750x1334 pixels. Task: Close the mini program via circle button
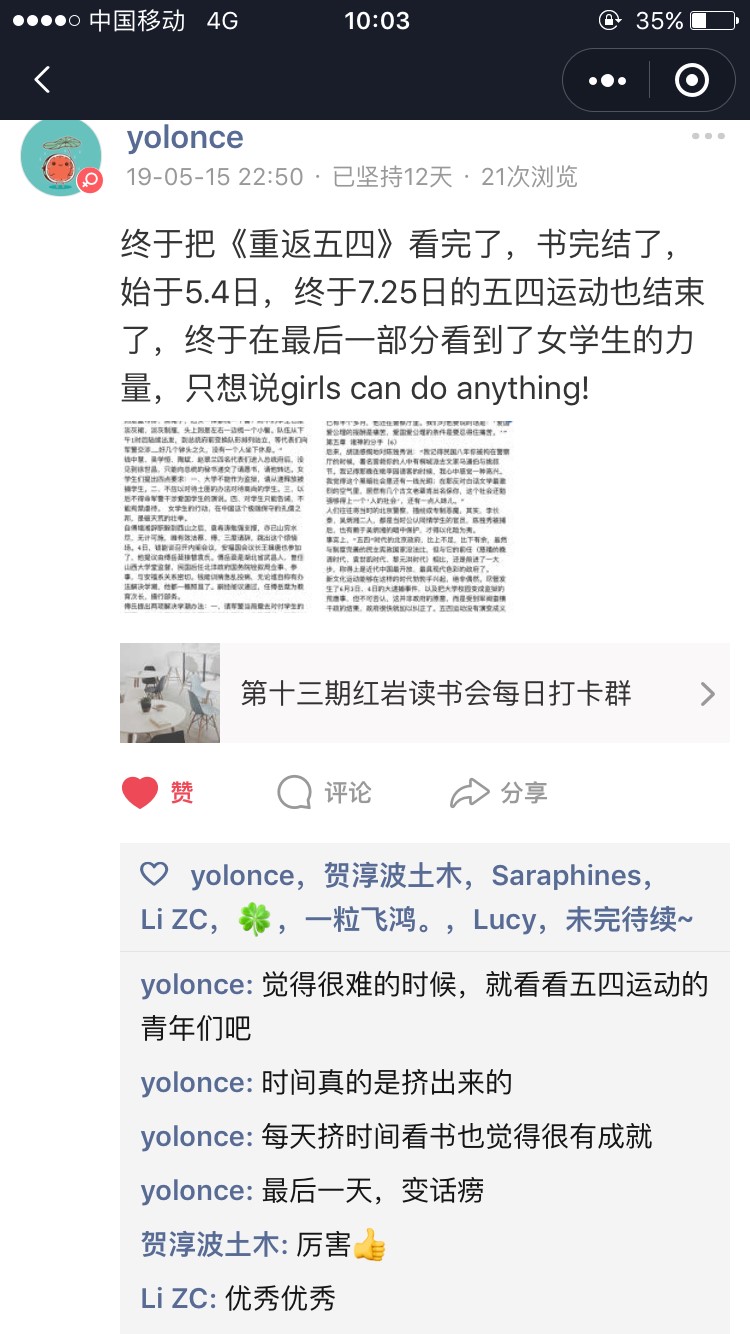pos(692,80)
